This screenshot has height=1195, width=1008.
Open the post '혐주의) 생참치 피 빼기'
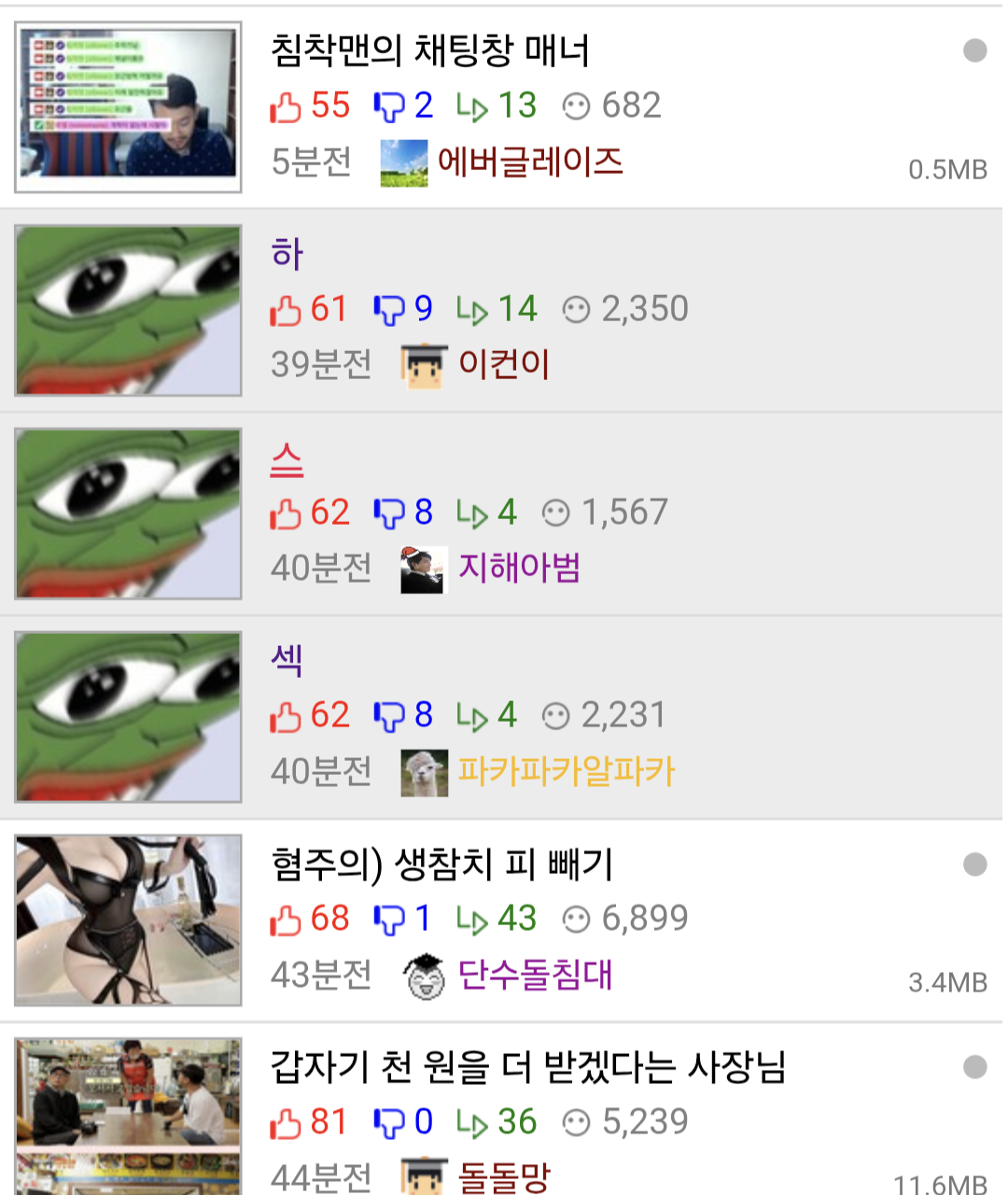click(x=441, y=865)
